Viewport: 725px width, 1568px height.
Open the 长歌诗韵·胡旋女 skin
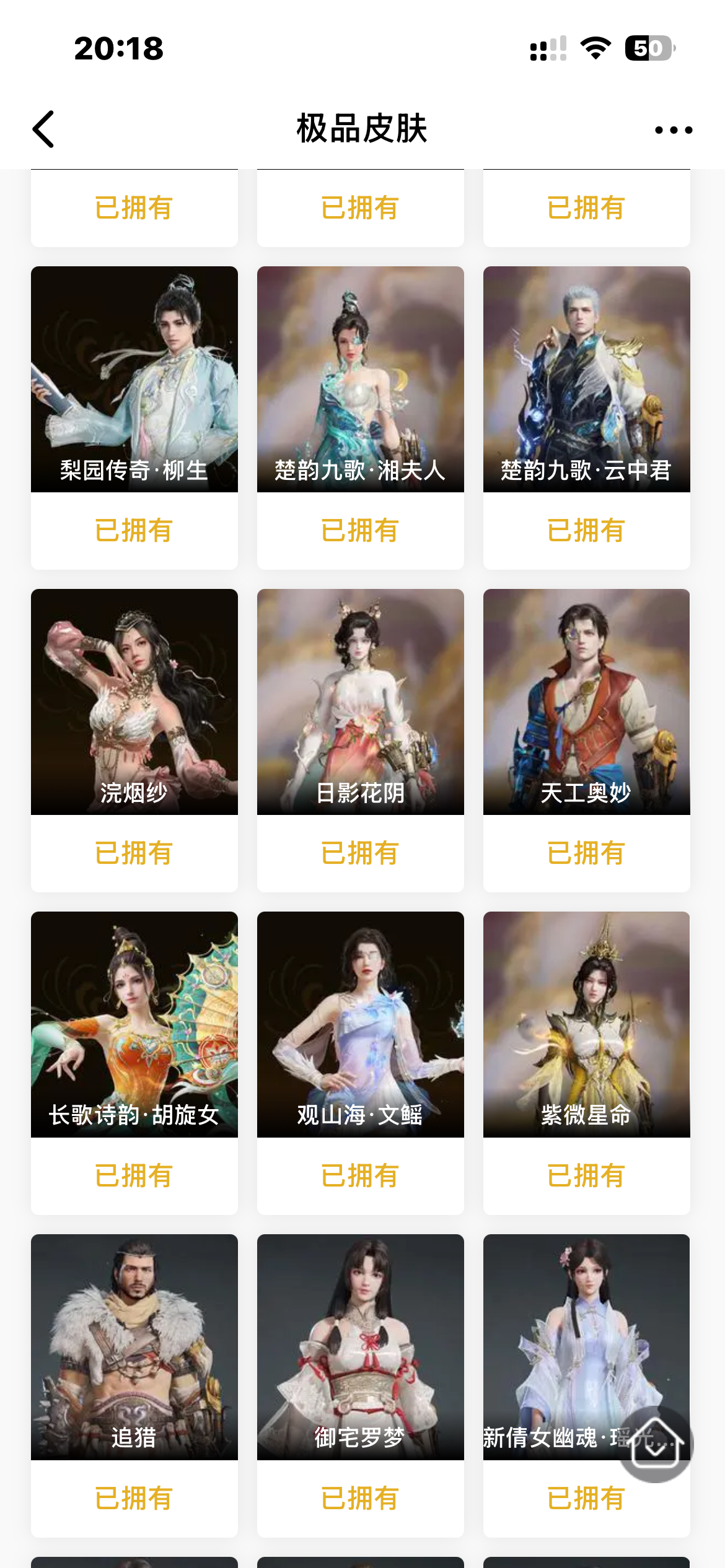[134, 1024]
